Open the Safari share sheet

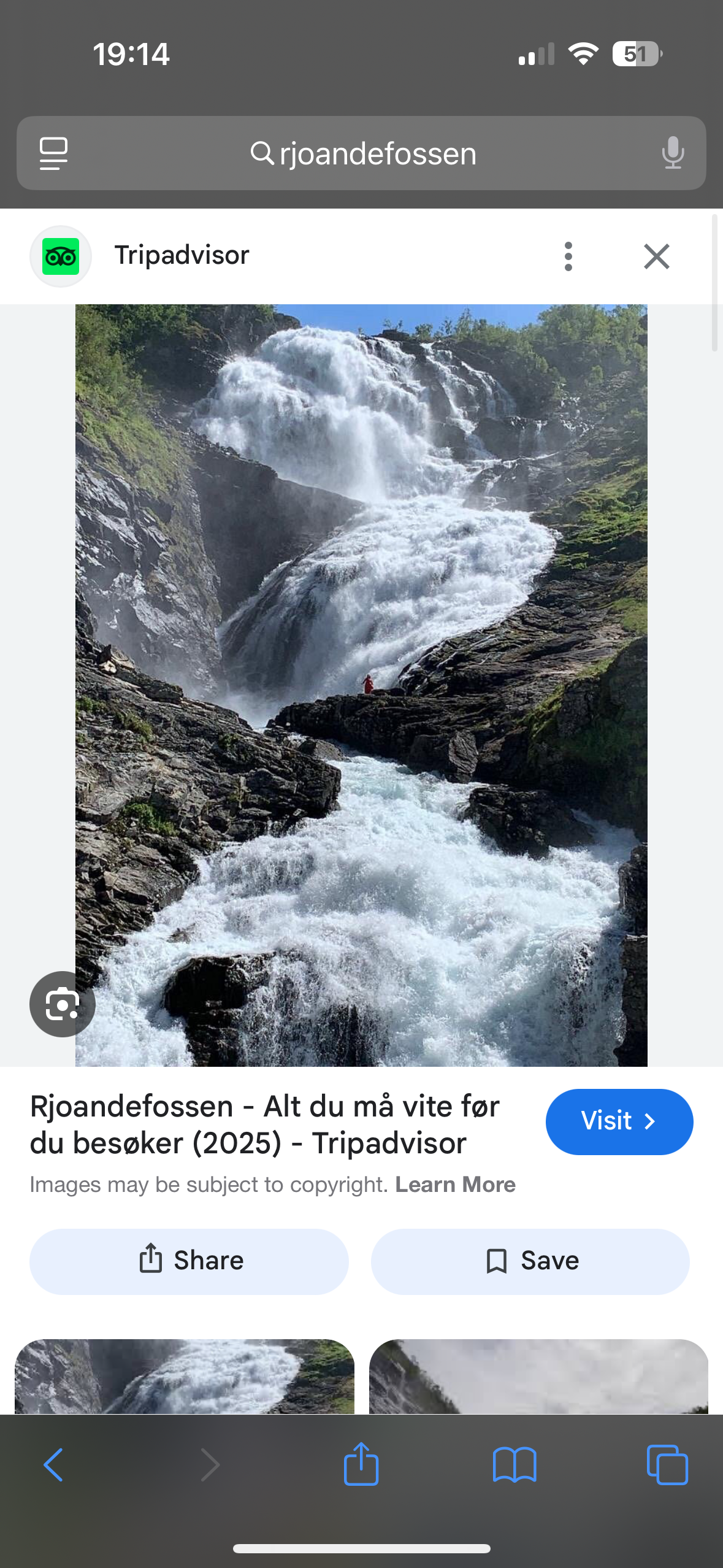[x=361, y=1464]
